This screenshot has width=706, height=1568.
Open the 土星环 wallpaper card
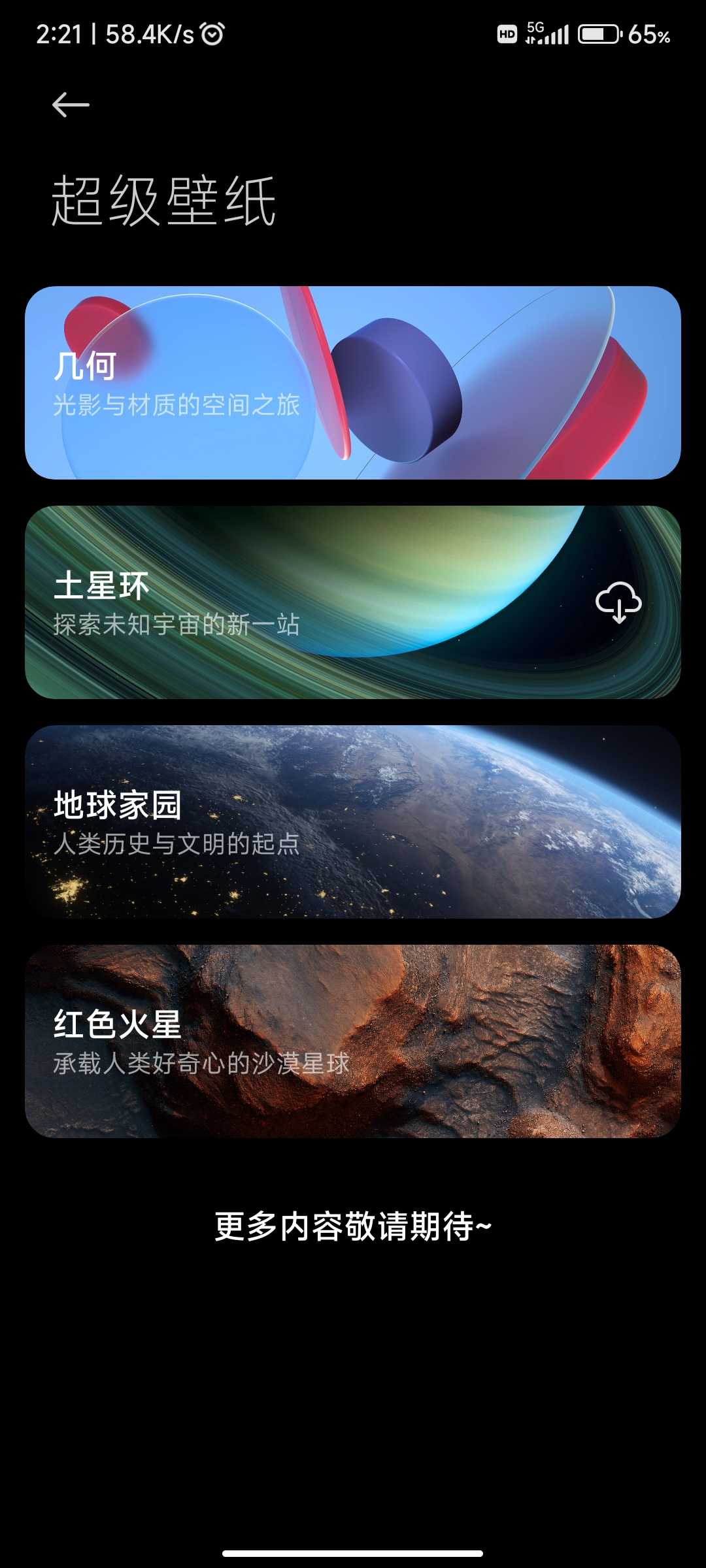click(x=314, y=602)
